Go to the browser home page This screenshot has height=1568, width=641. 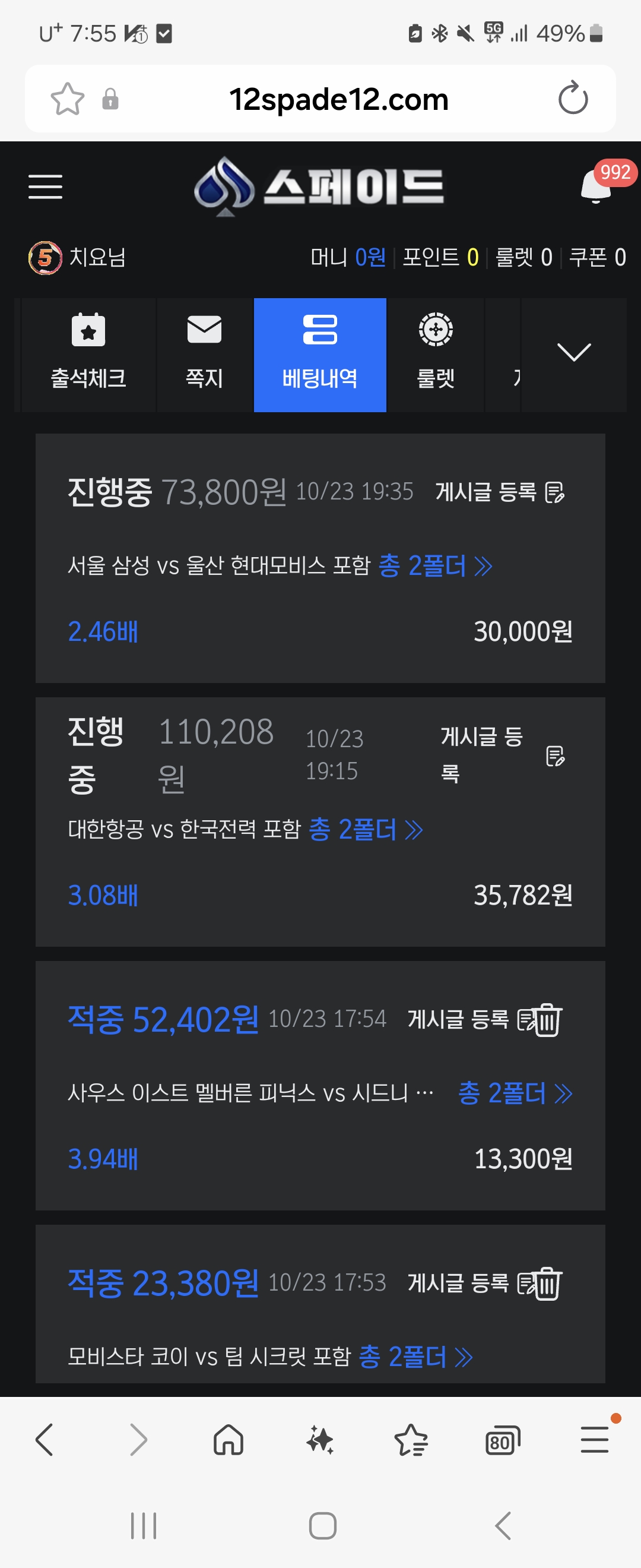click(229, 1441)
